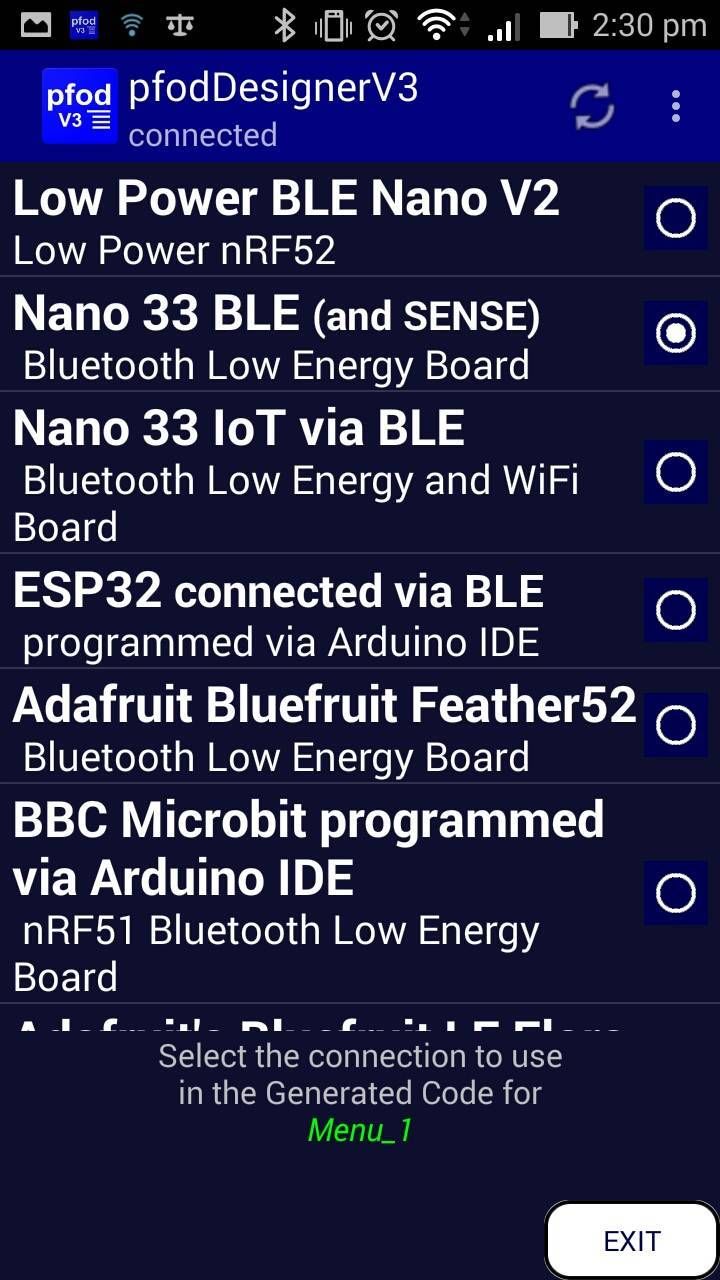The width and height of the screenshot is (720, 1280).
Task: Tap the battery indicator in status bar
Action: [x=557, y=25]
